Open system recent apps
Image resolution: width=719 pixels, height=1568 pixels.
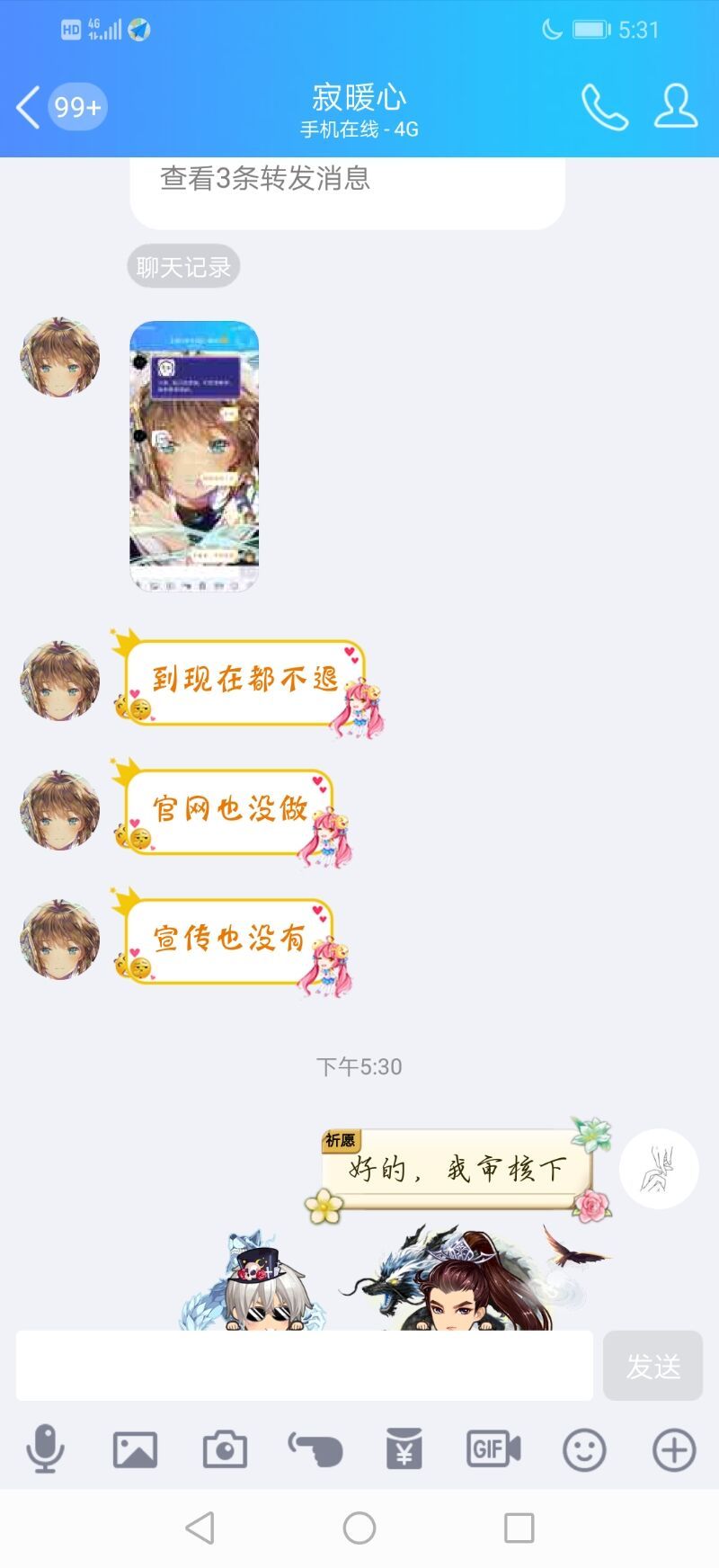(519, 1528)
